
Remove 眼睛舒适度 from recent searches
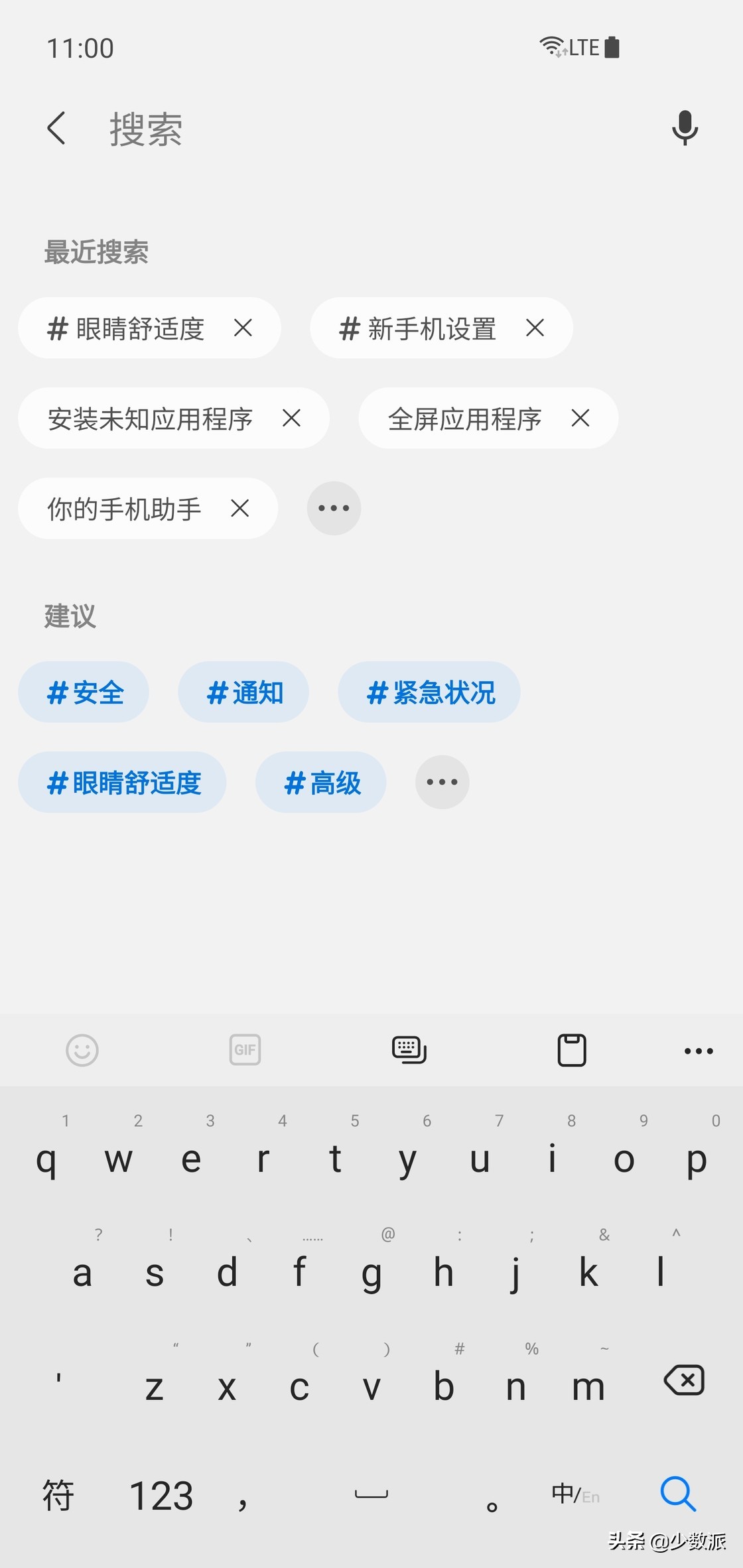click(242, 328)
